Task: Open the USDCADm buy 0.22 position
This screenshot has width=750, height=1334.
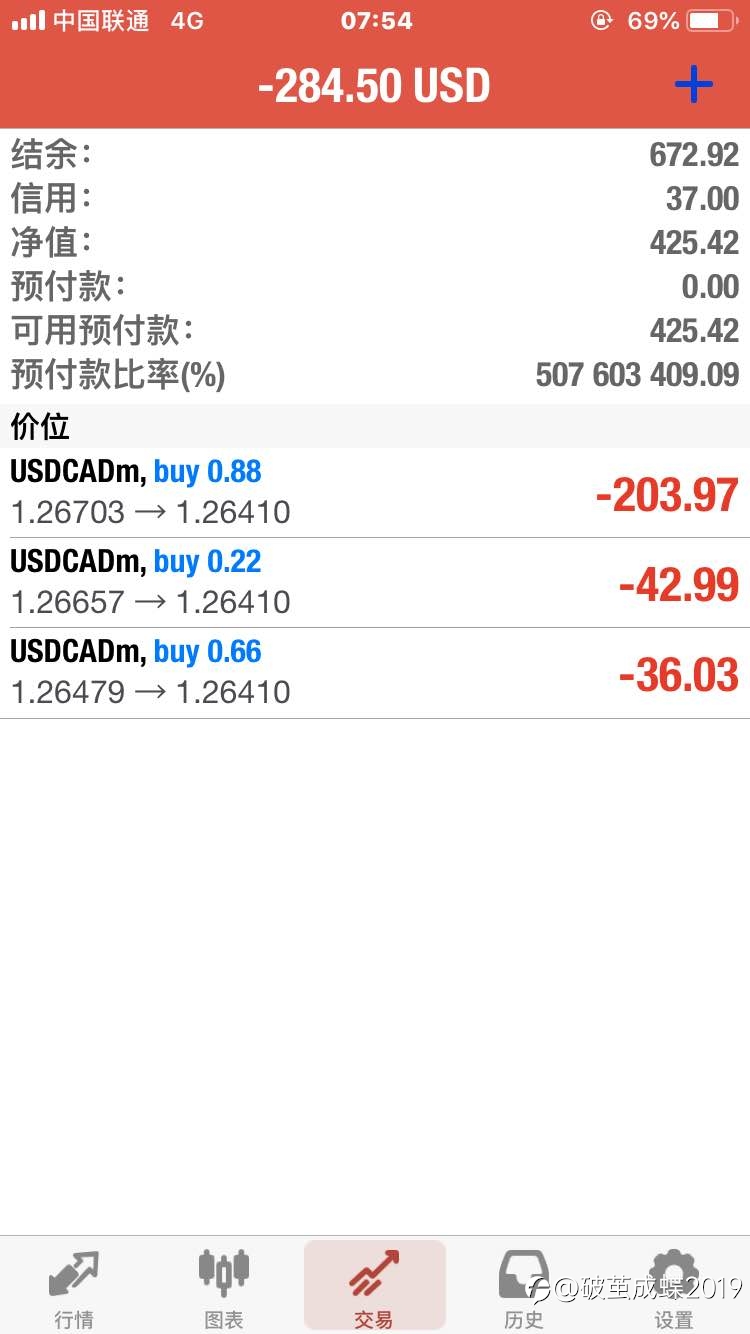Action: (x=375, y=583)
